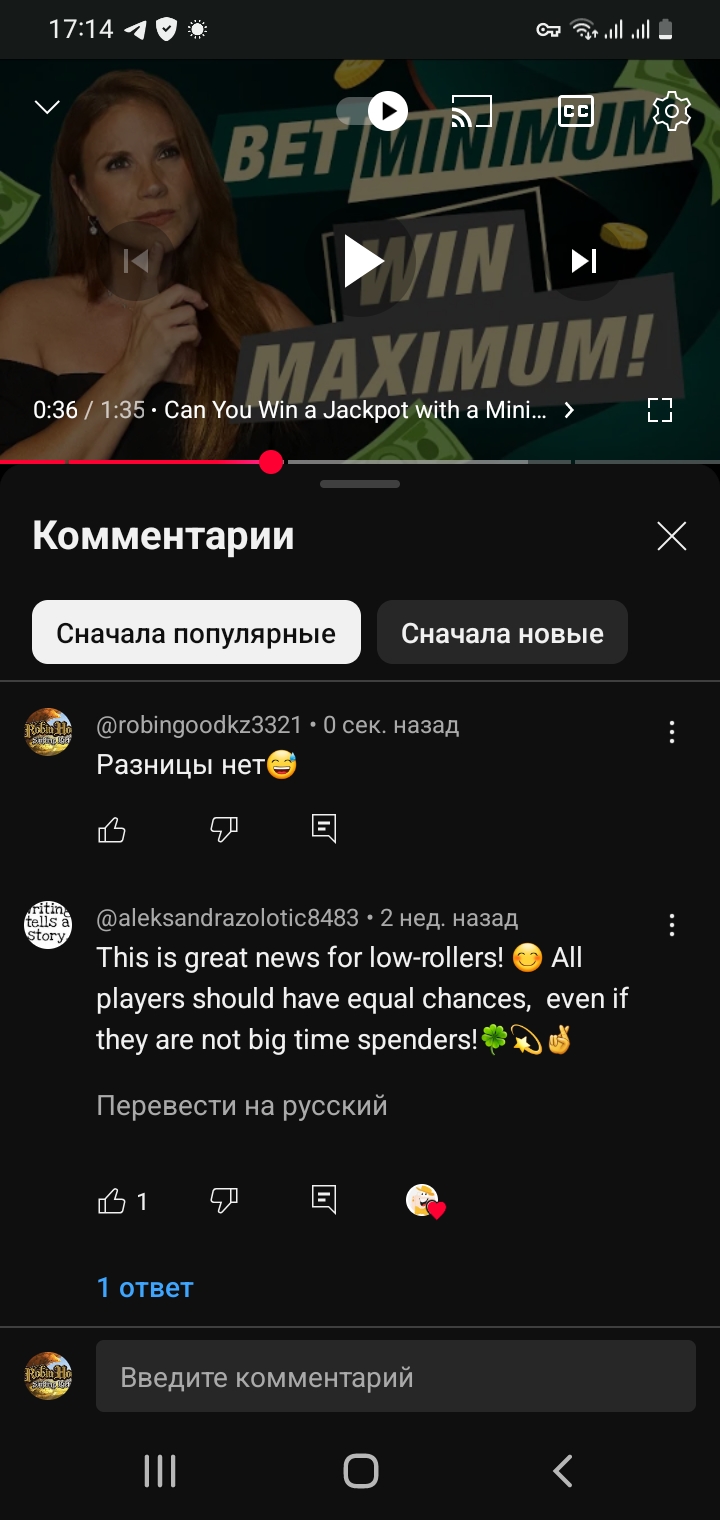This screenshot has width=720, height=1520.
Task: Expand the 1 ответ replies
Action: (145, 1288)
